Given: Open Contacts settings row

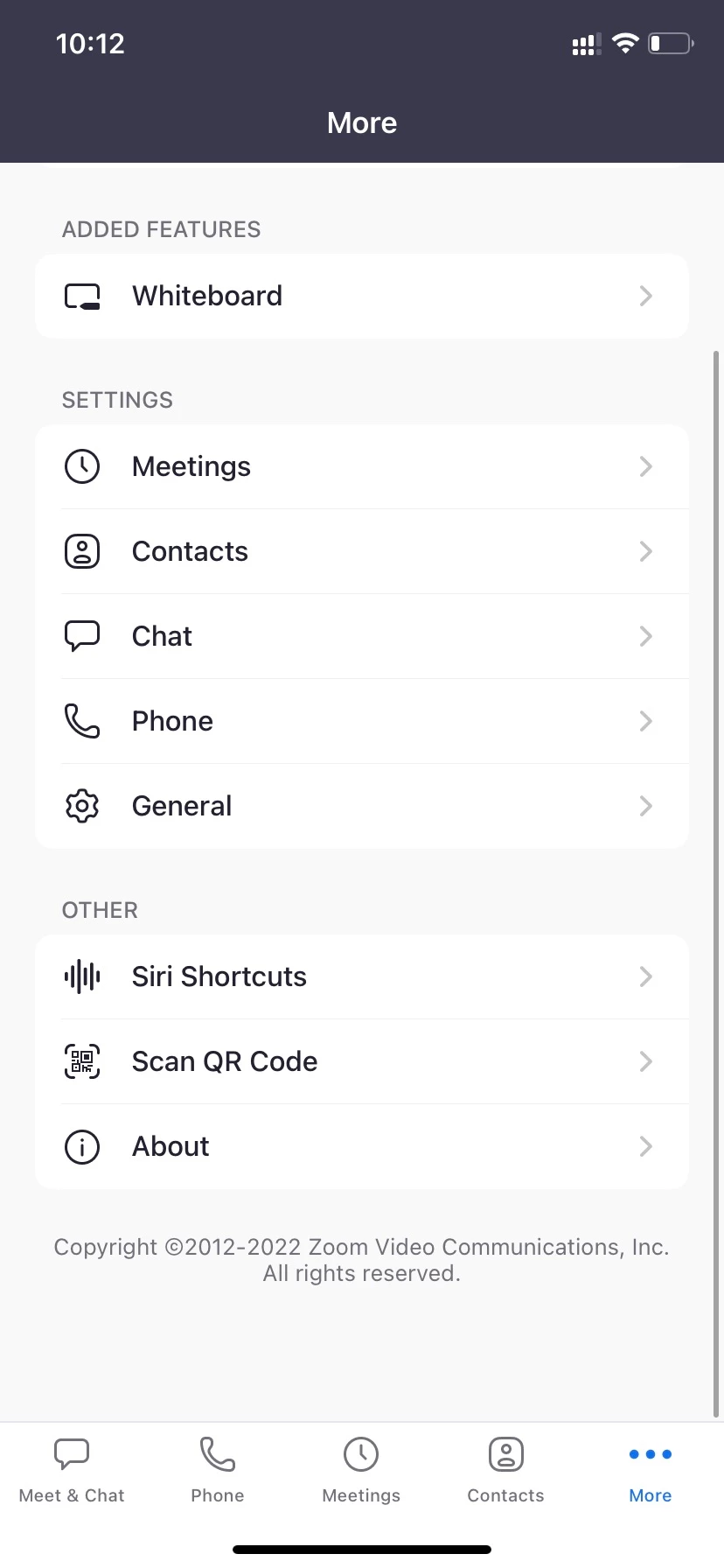Looking at the screenshot, I should click(x=361, y=551).
